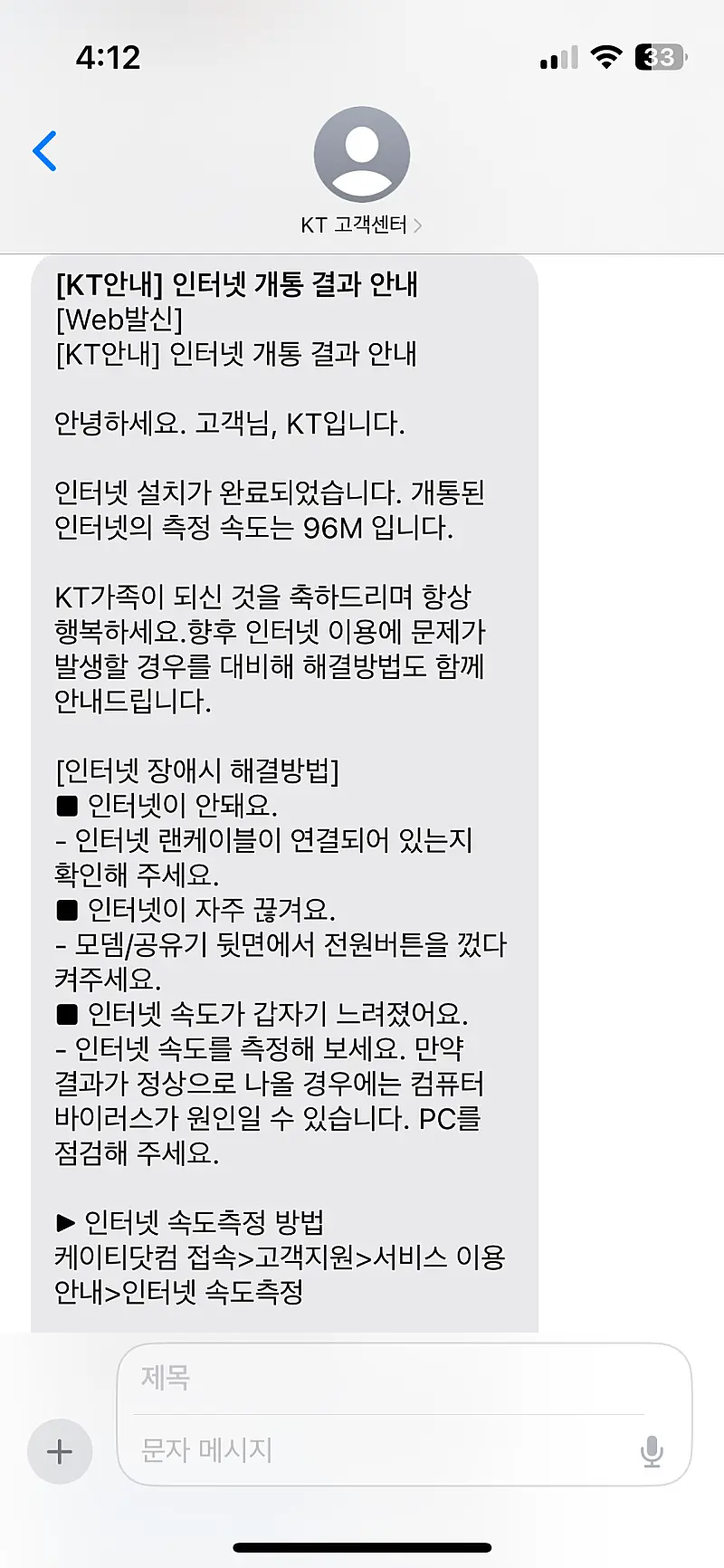Tap the 제목 subject field
The image size is (724, 1568).
tap(389, 1379)
